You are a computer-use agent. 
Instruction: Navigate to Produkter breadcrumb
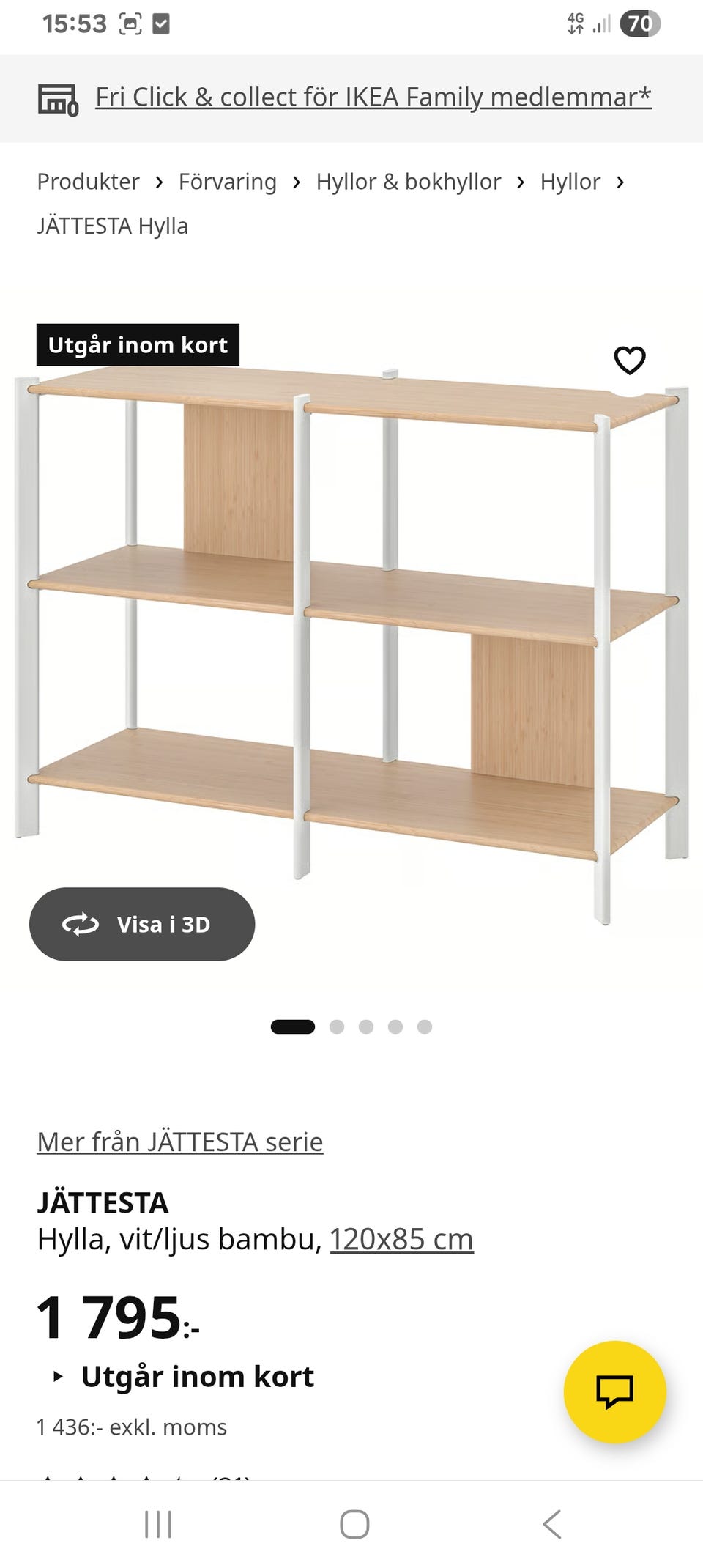tap(89, 182)
